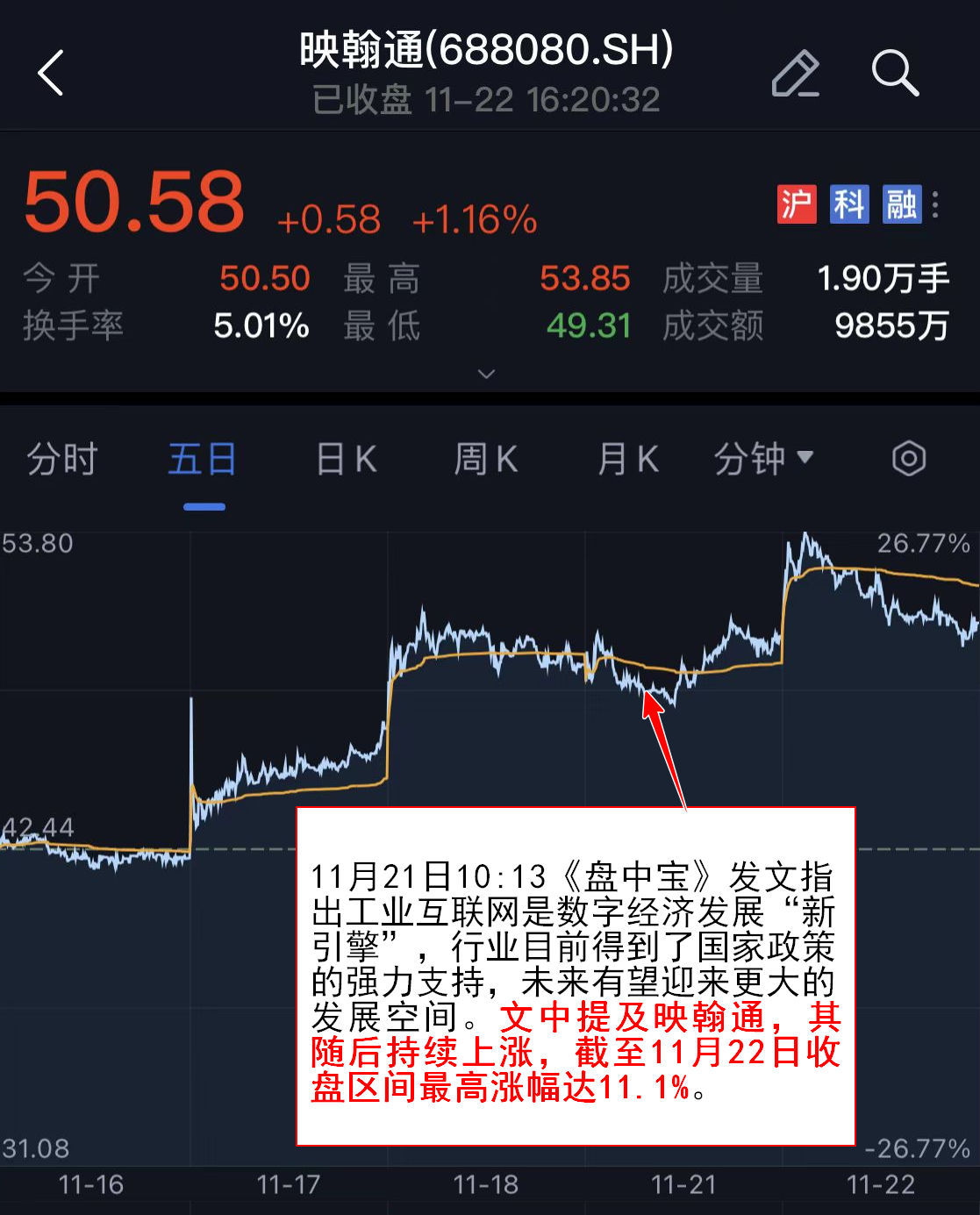Open chart settings via the hexagon icon
Viewport: 980px width, 1215px height.
908,459
